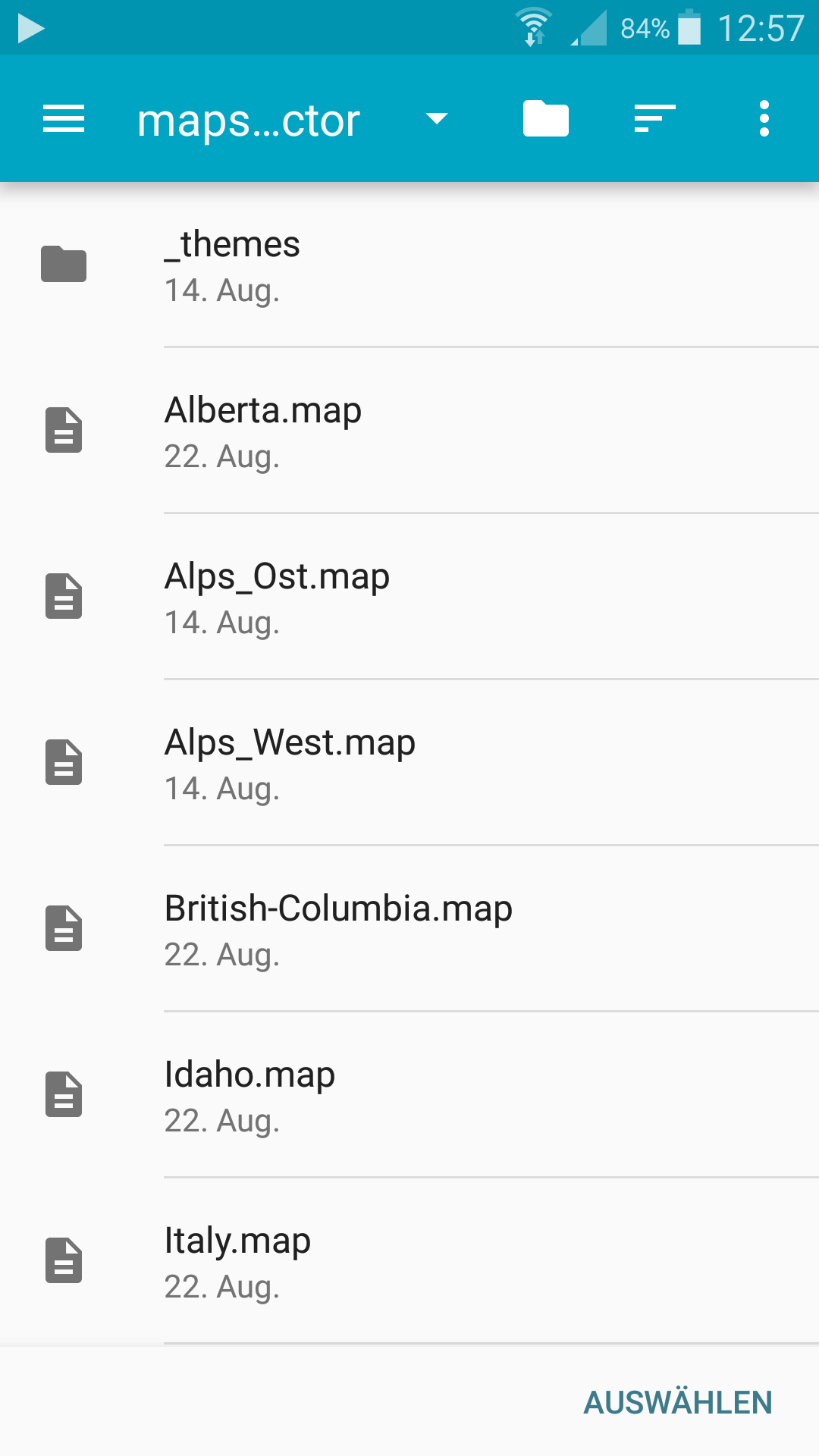Choose the Idaho.map file
Viewport: 819px width, 1456px height.
[409, 1095]
